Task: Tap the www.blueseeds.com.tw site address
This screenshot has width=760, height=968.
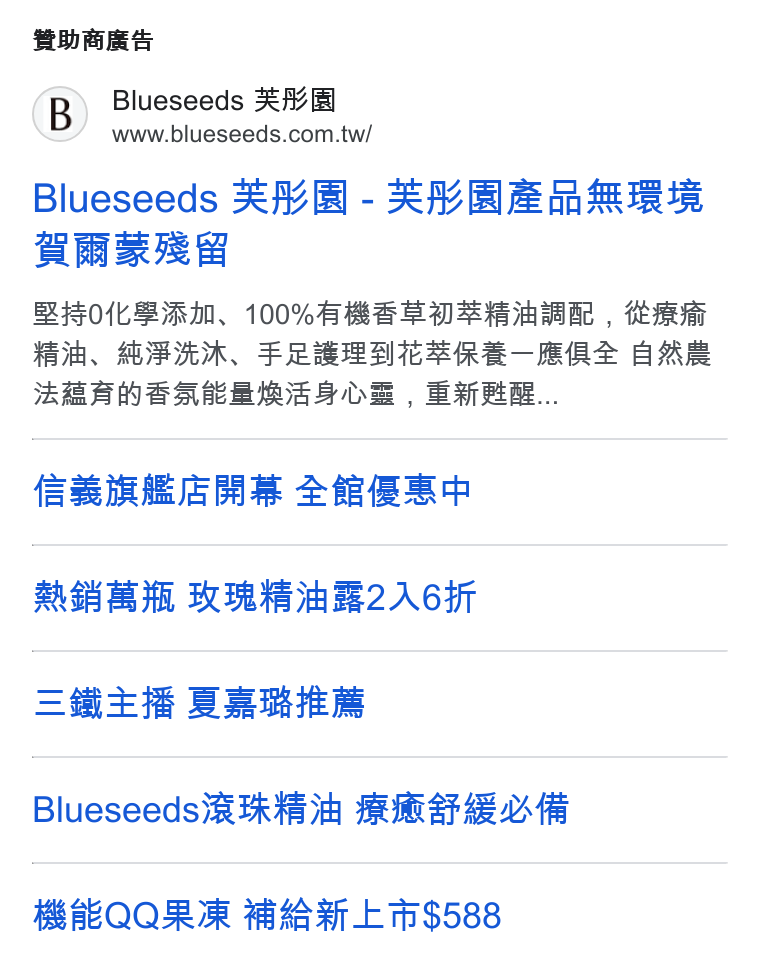Action: pyautogui.click(x=241, y=134)
